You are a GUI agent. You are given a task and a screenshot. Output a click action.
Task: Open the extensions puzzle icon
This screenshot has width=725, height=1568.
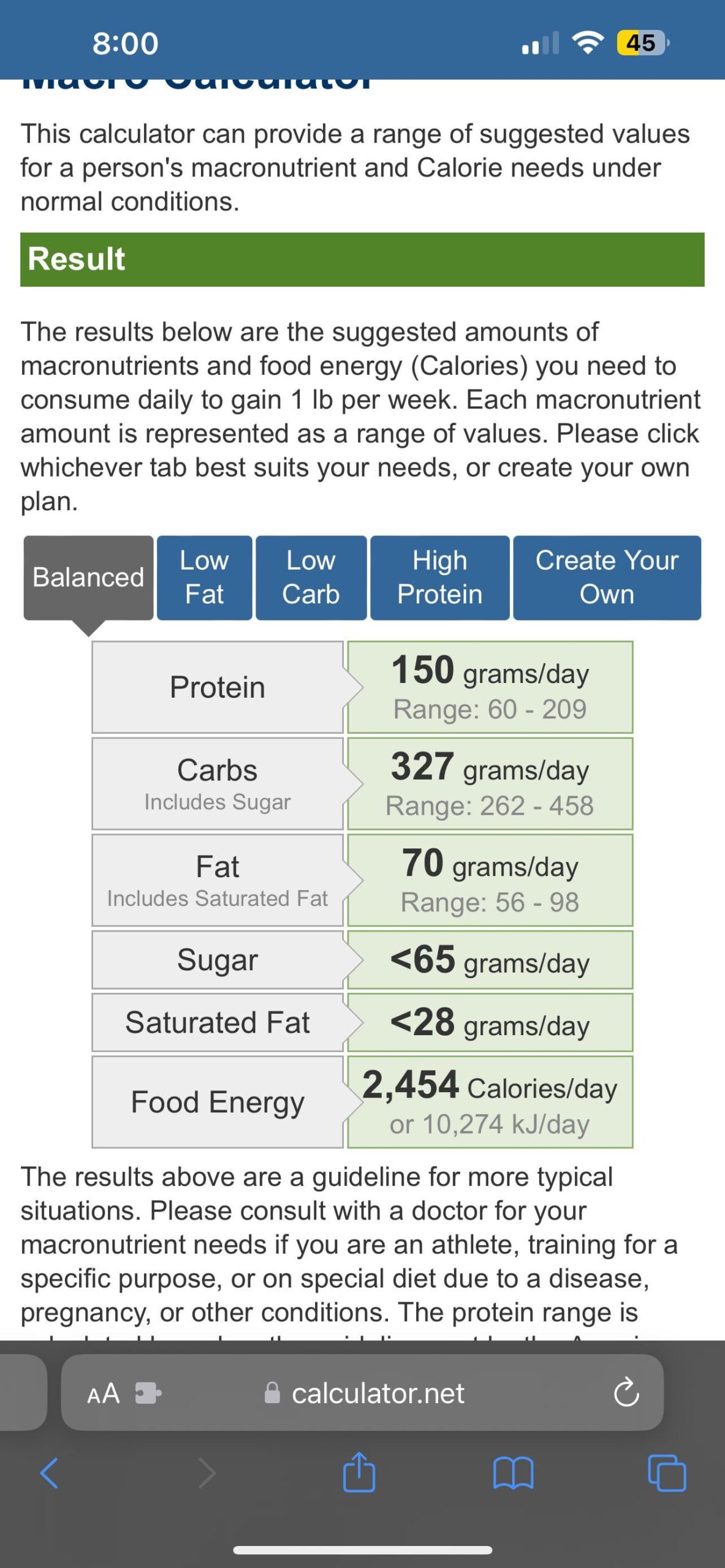pyautogui.click(x=148, y=1393)
